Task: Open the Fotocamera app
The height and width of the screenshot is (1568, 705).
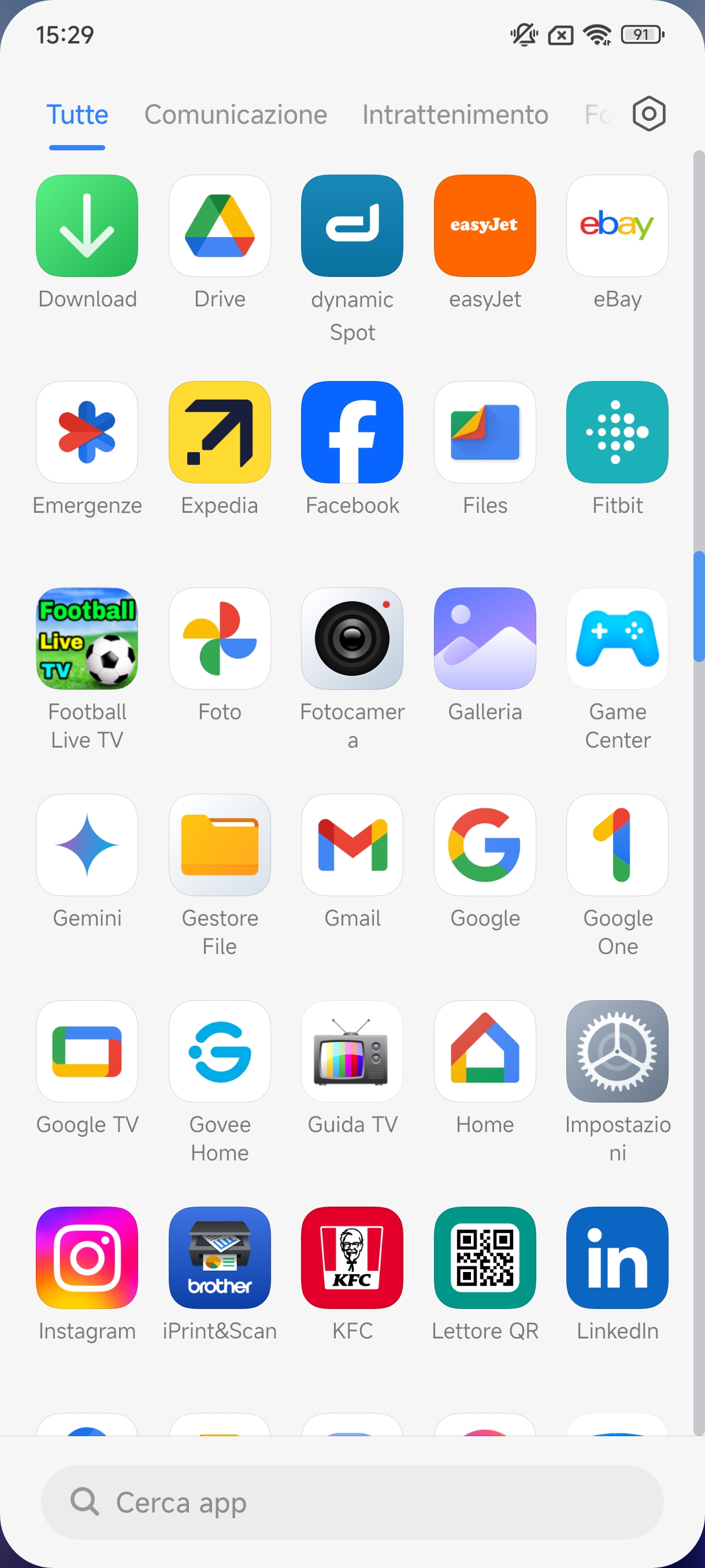Action: [352, 638]
